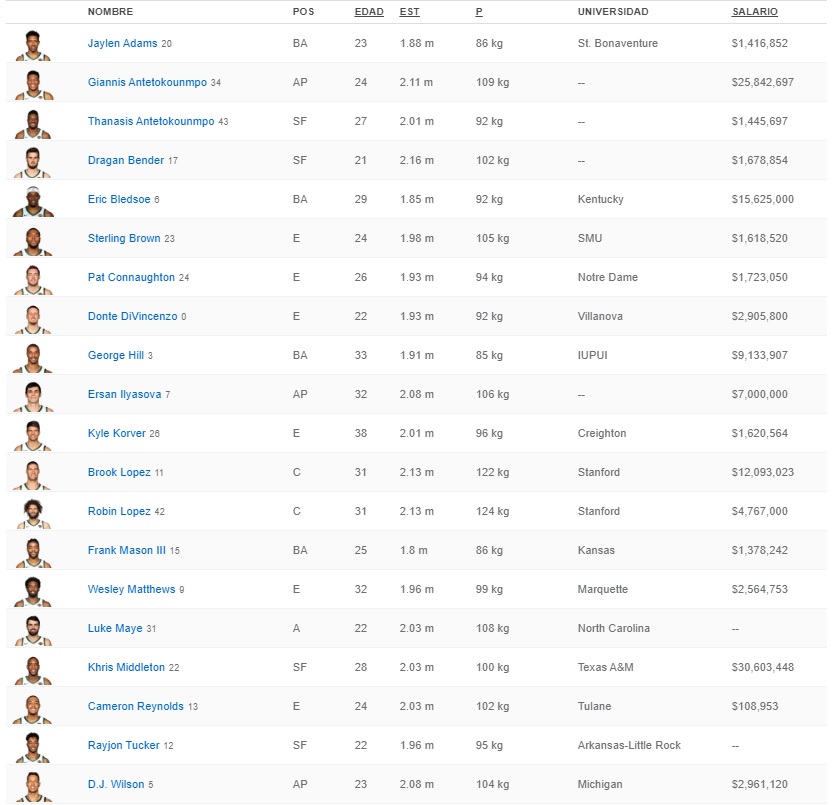
Task: Tap George Hill's name link
Action: point(115,356)
